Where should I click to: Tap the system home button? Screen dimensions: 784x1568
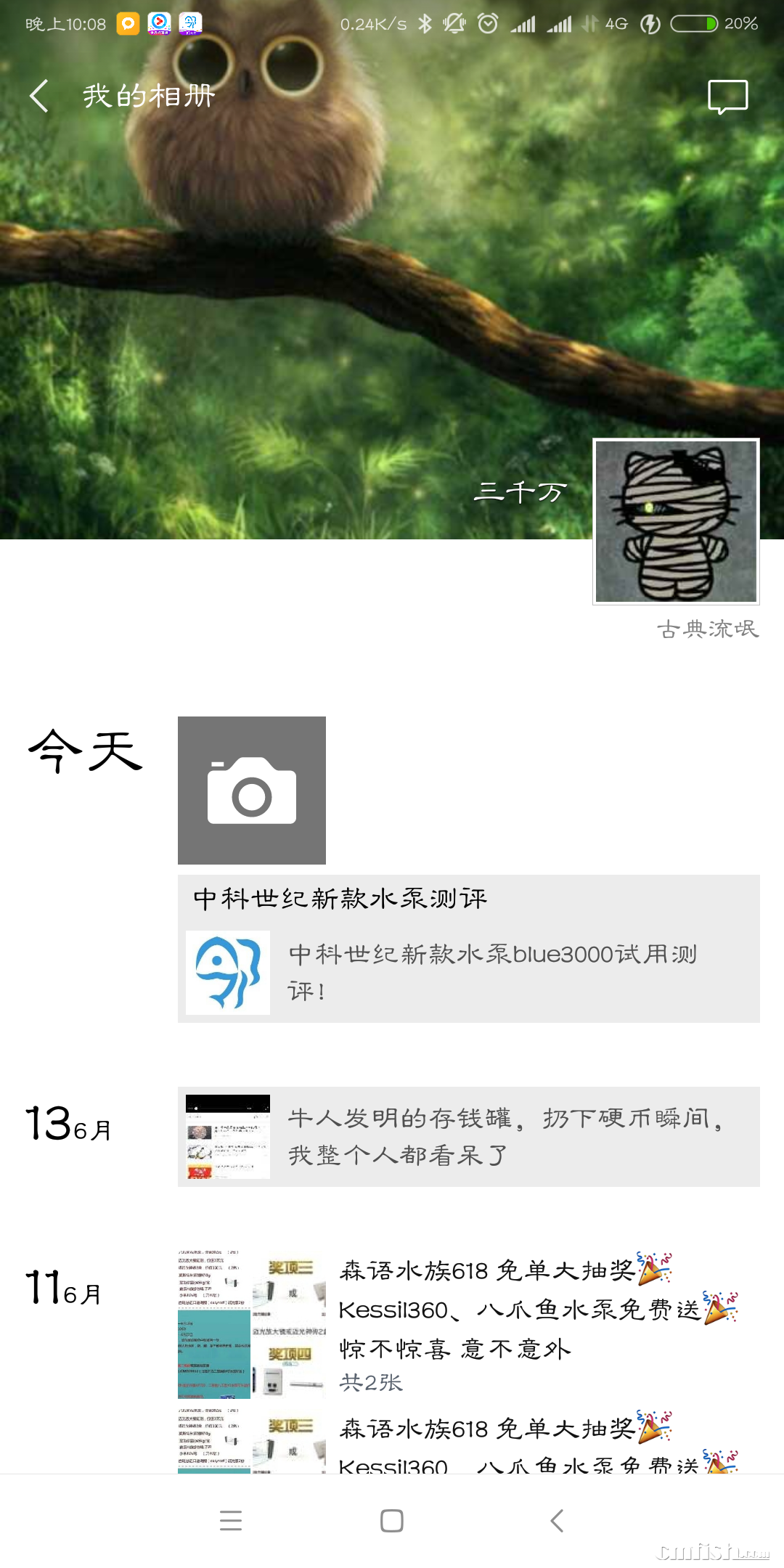click(392, 1520)
